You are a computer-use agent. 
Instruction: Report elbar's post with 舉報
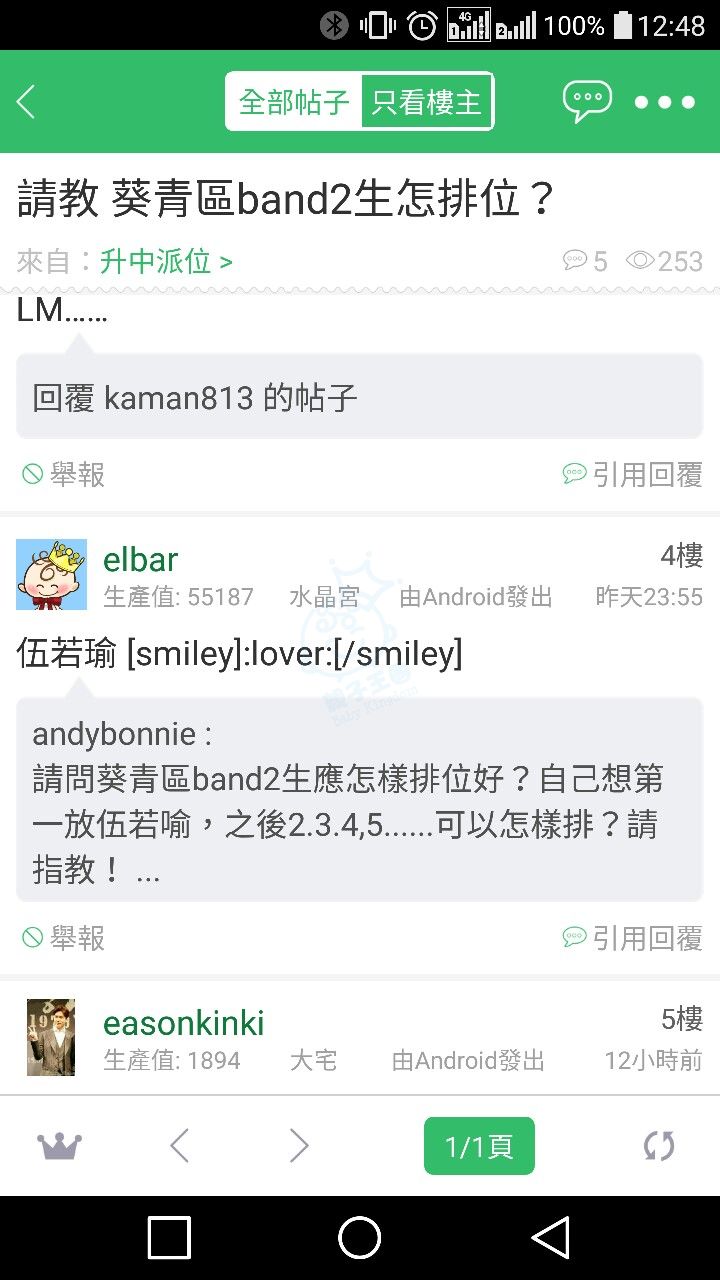pyautogui.click(x=64, y=938)
